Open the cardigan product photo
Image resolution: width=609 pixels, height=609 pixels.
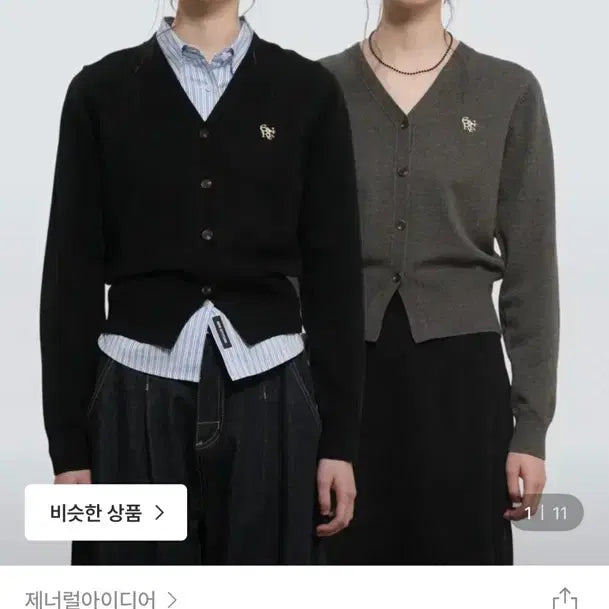[x=304, y=250]
